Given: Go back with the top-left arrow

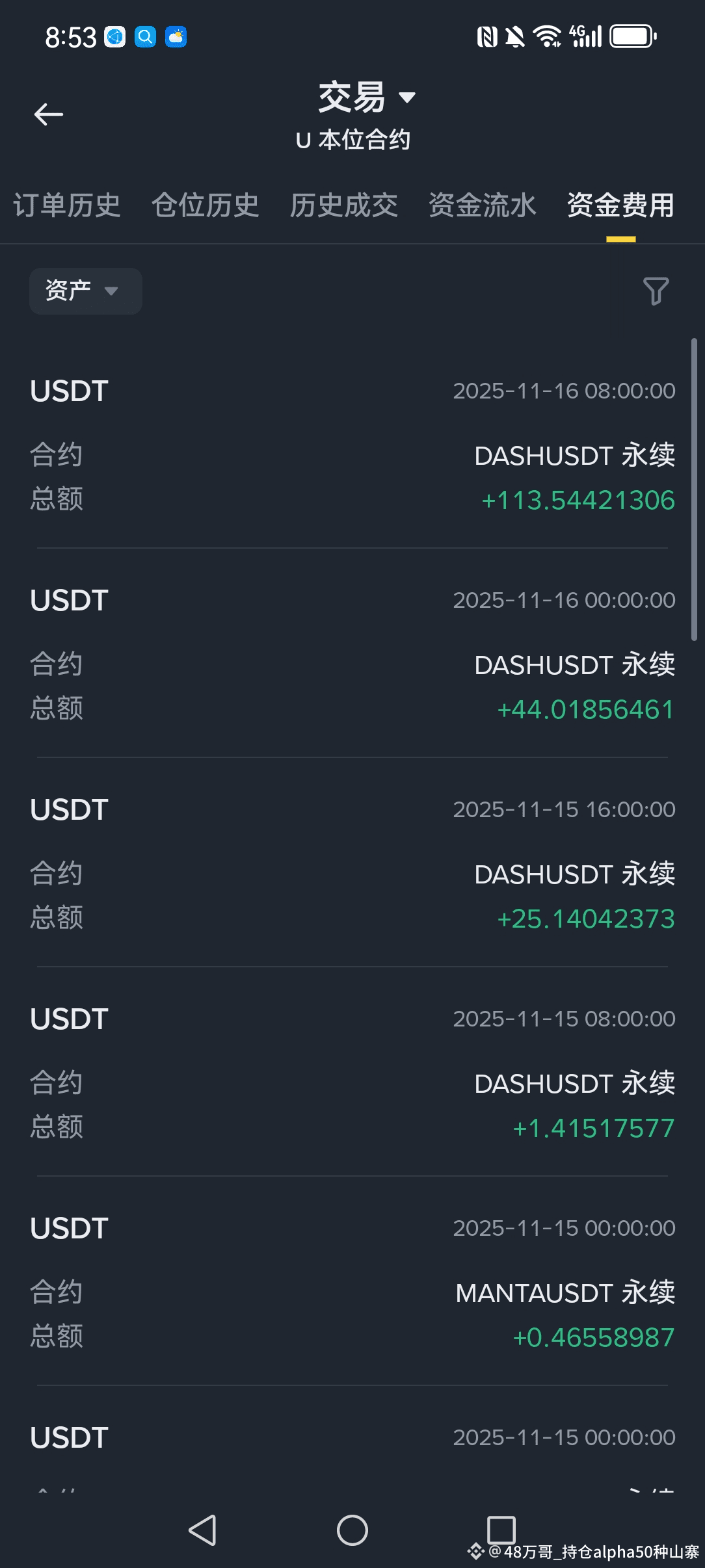Looking at the screenshot, I should [49, 114].
